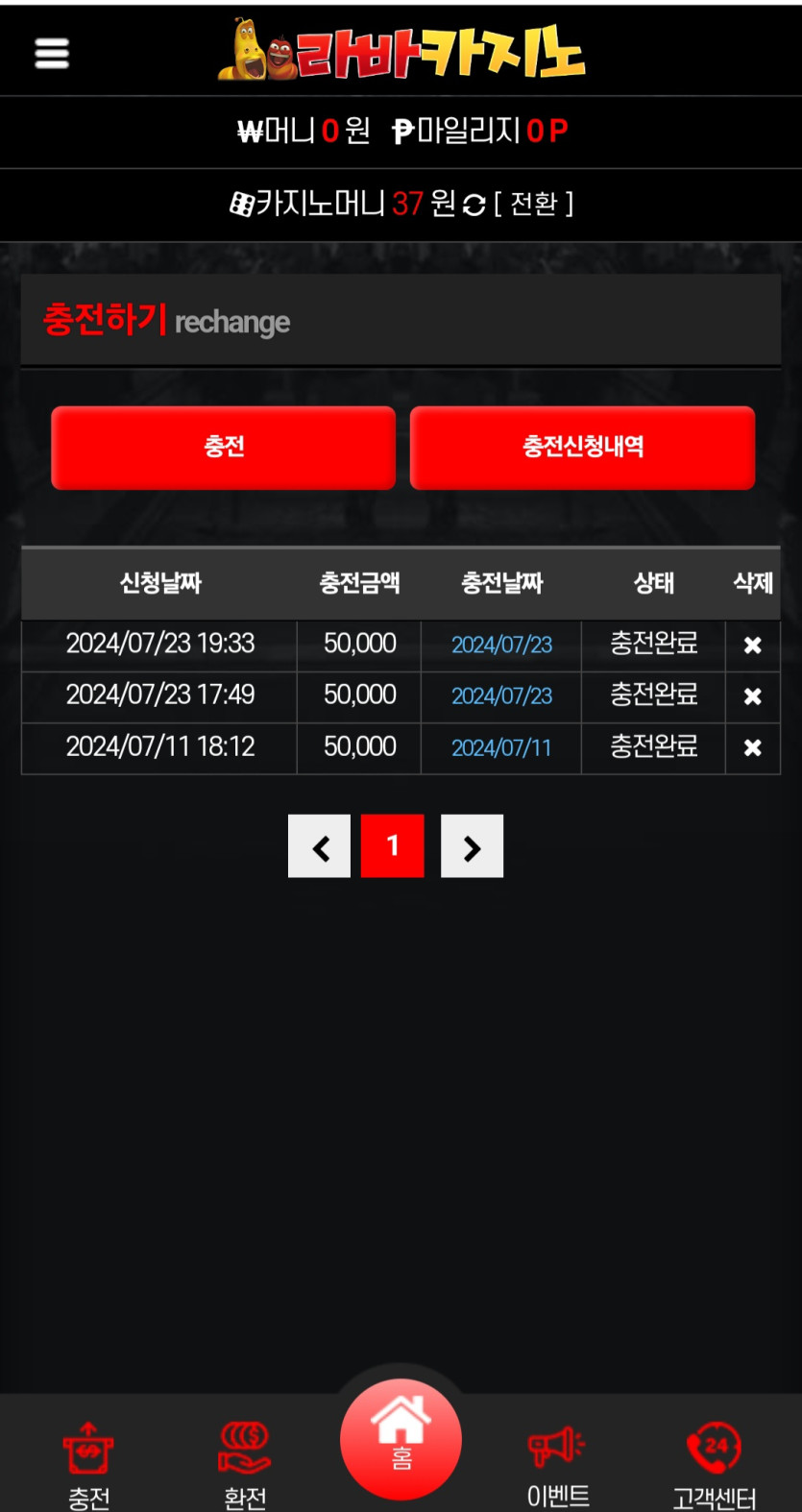The width and height of the screenshot is (802, 1512).
Task: Refresh the casino money balance
Action: point(474,205)
